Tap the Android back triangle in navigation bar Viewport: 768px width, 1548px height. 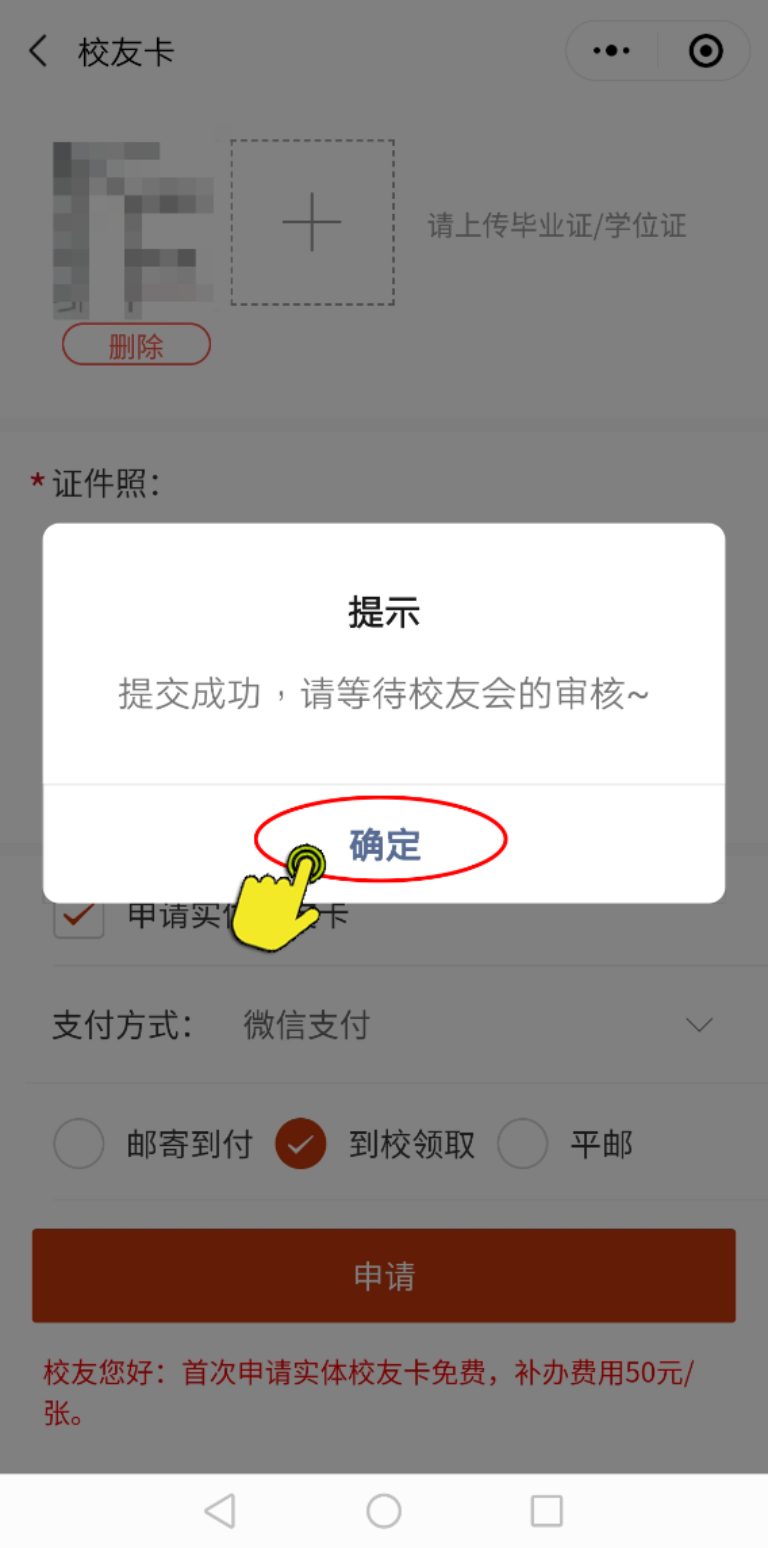(221, 1512)
